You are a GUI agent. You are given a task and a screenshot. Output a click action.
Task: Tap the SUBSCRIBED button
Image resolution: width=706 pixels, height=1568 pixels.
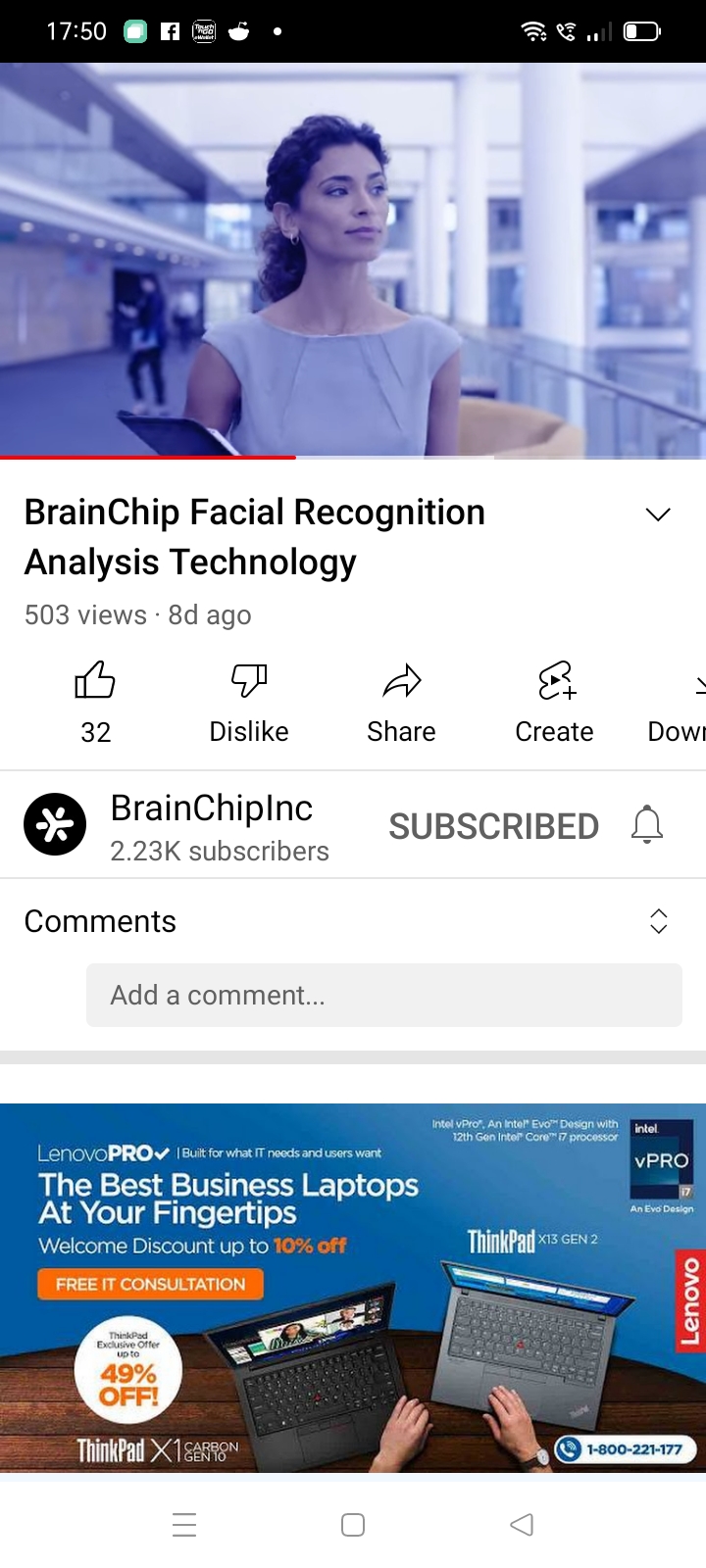pos(493,826)
